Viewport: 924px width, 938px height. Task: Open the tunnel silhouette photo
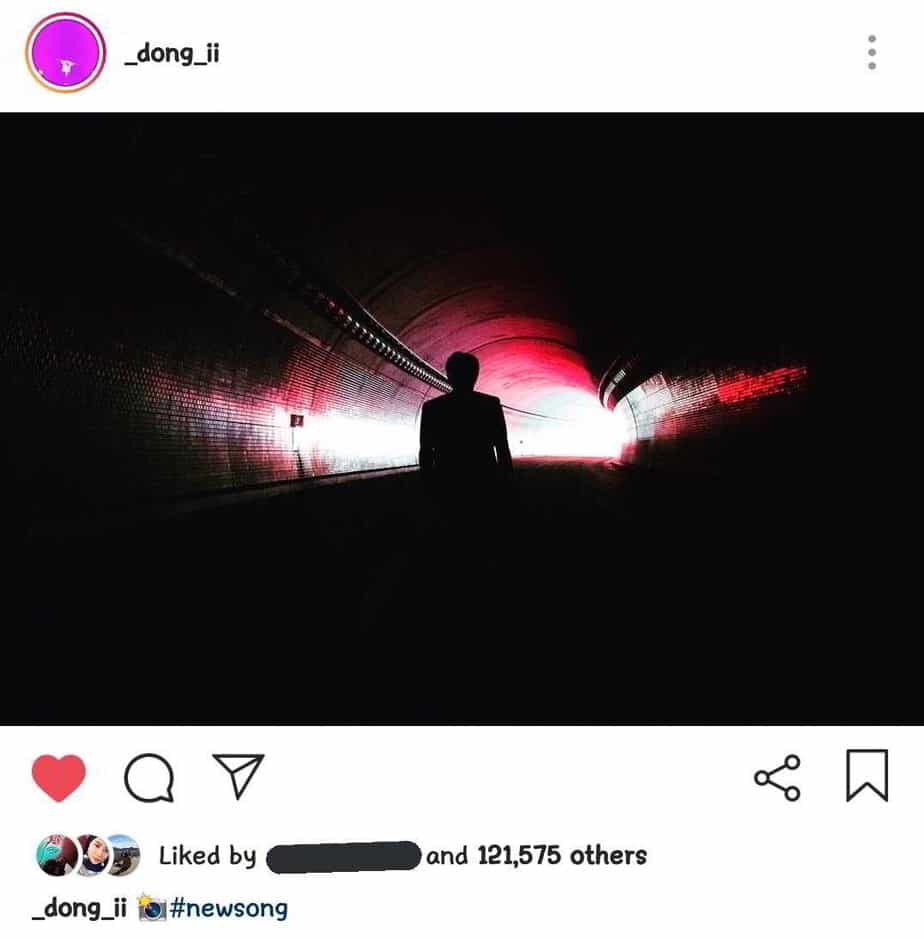coord(462,418)
